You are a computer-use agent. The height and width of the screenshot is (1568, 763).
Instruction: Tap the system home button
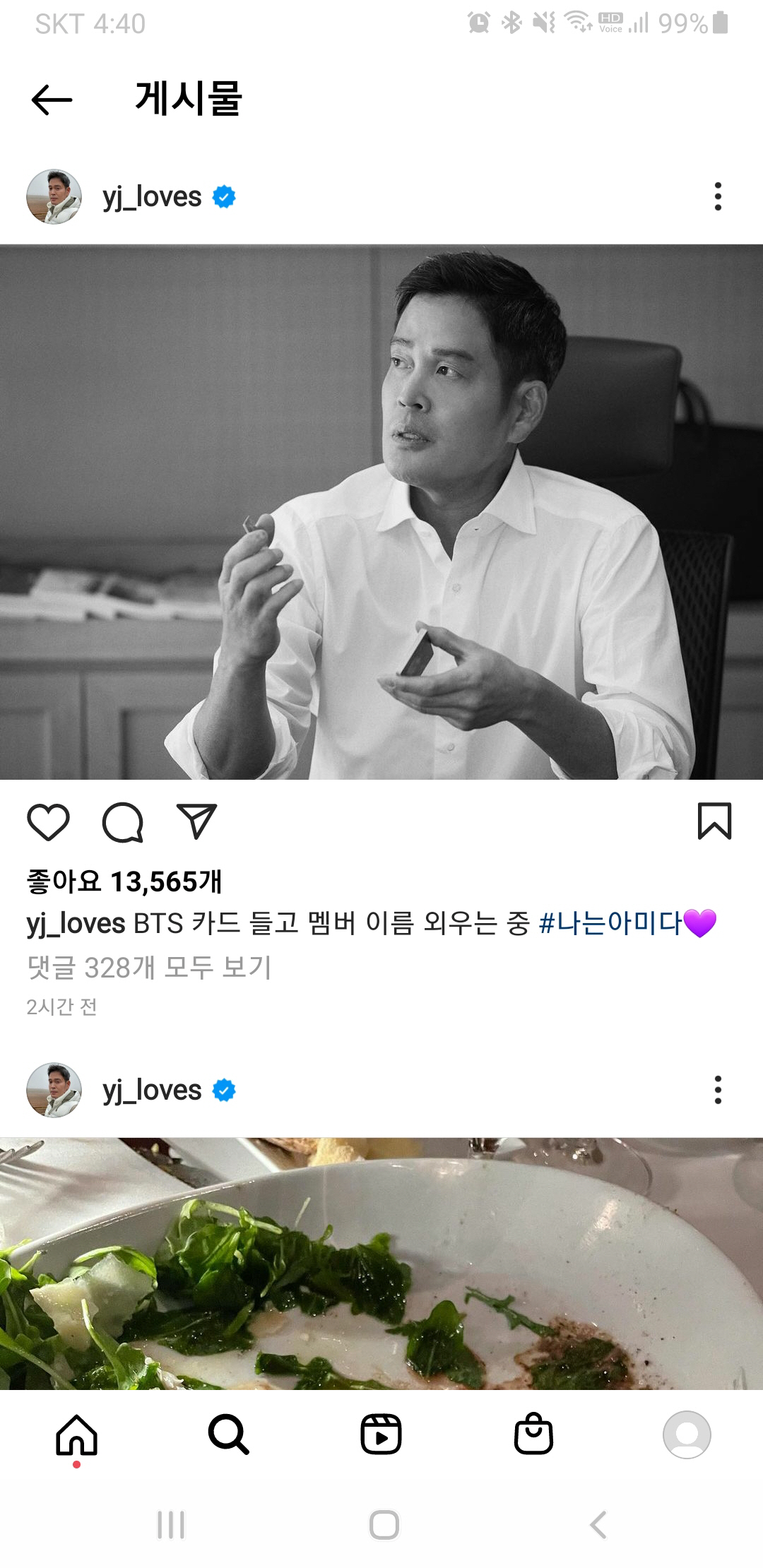pos(384,1525)
